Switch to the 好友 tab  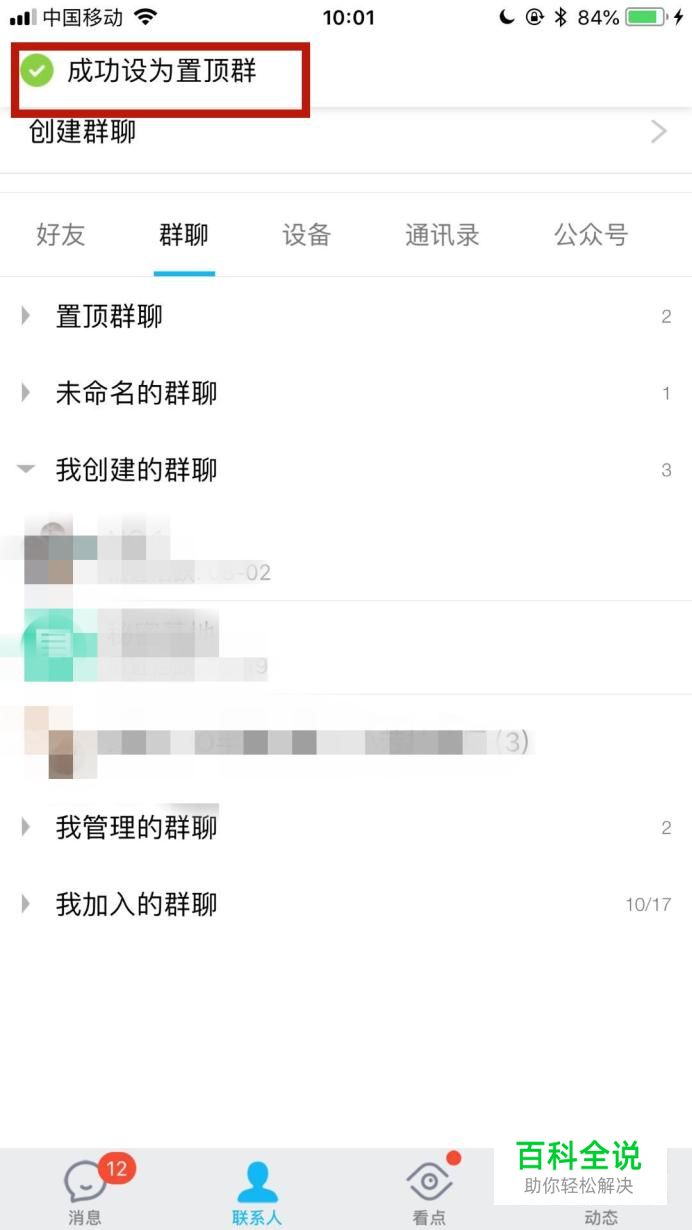[x=61, y=235]
